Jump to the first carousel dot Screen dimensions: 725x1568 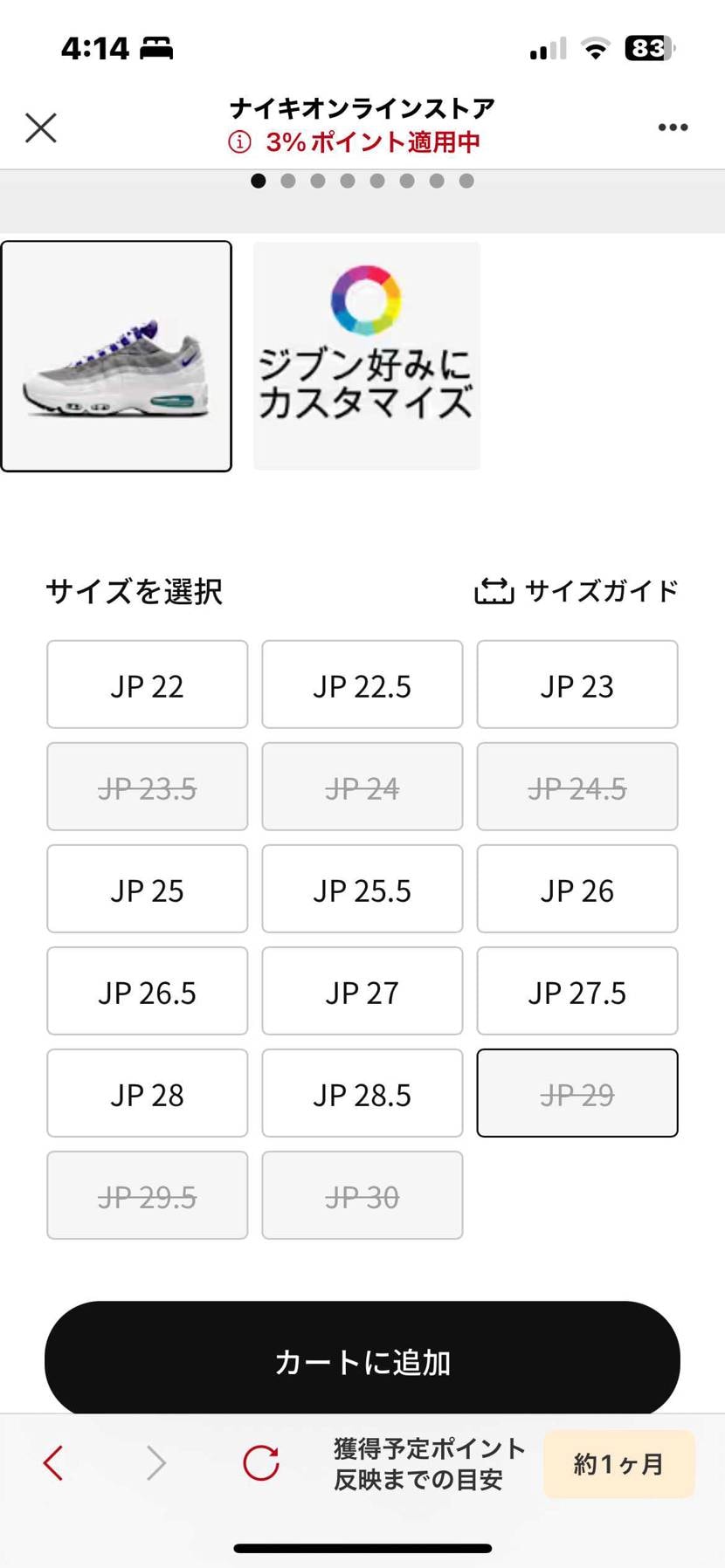pos(259,181)
